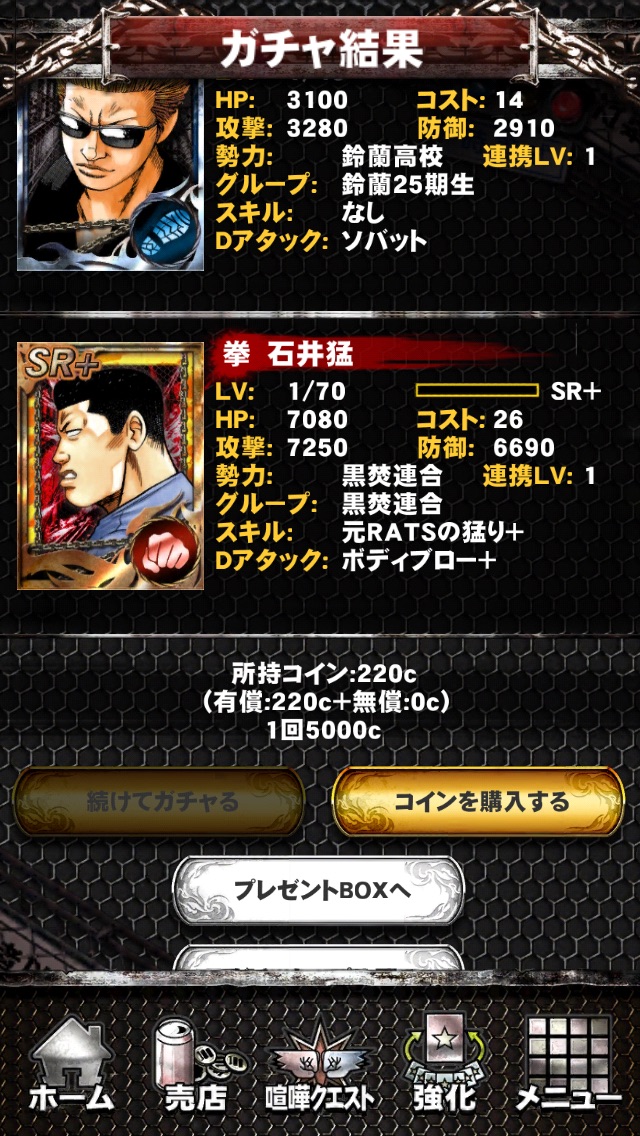
Task: Open プレゼントBOXへ
Action: coord(319,890)
